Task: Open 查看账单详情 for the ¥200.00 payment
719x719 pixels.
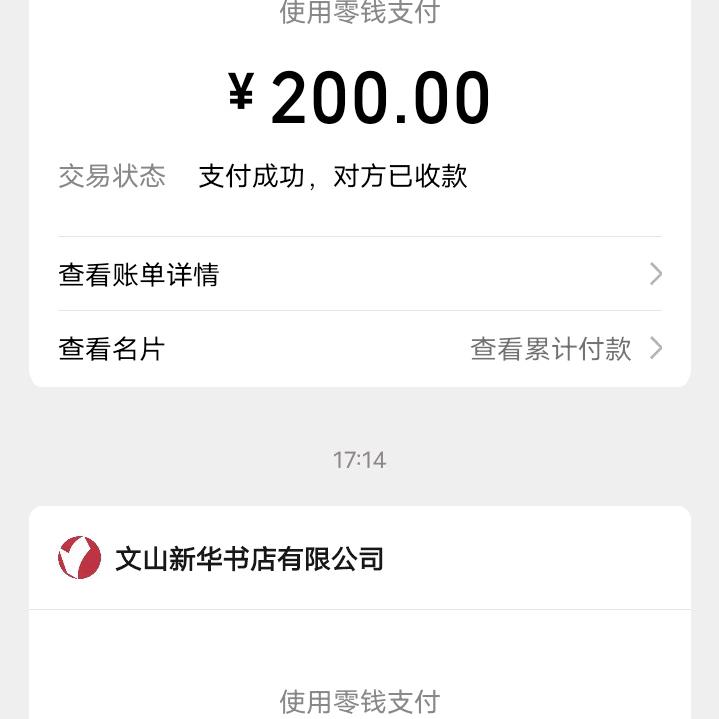Action: (359, 274)
